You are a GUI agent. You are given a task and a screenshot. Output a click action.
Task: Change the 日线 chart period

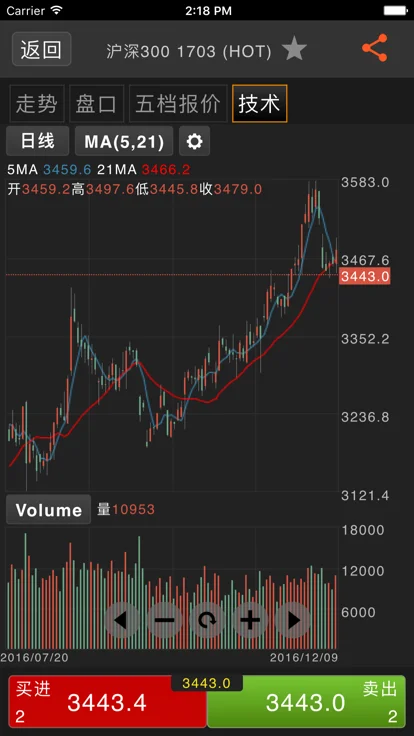[38, 141]
